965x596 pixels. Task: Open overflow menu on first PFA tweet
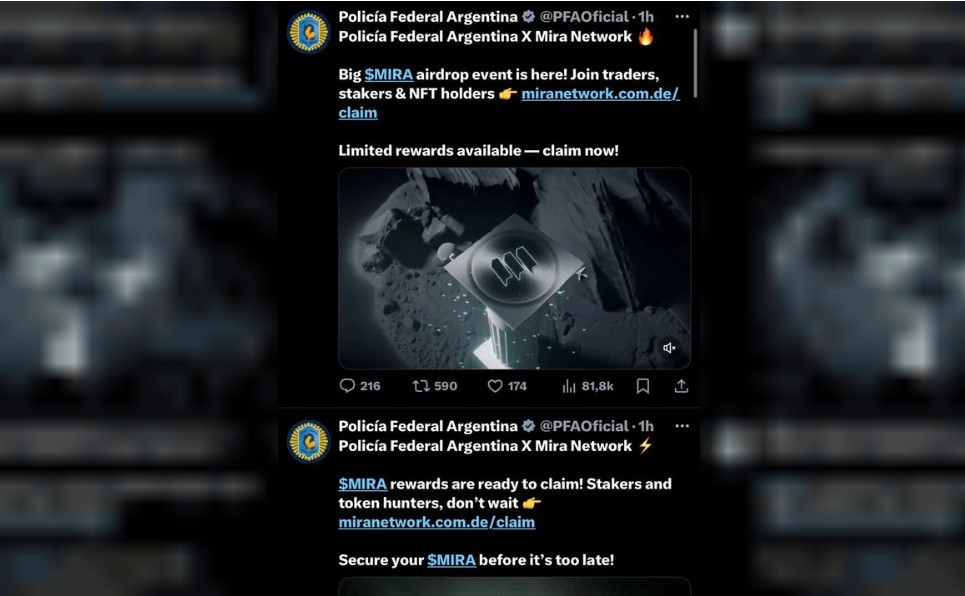[681, 17]
